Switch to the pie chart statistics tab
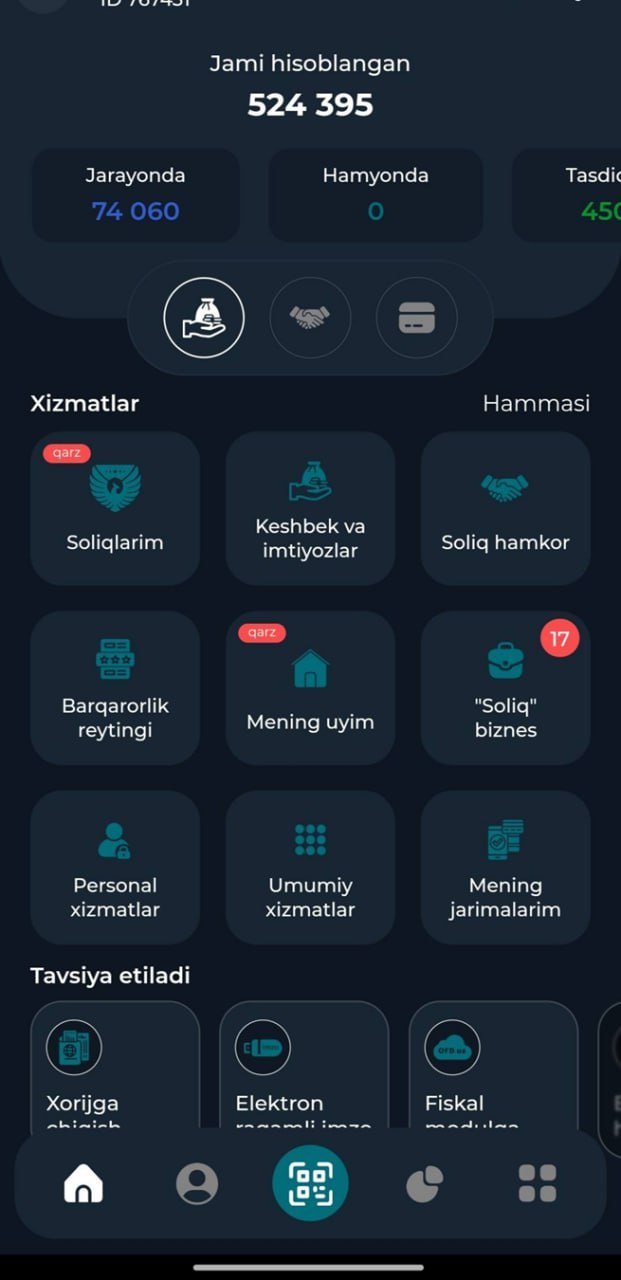The width and height of the screenshot is (621, 1280). click(x=424, y=1184)
